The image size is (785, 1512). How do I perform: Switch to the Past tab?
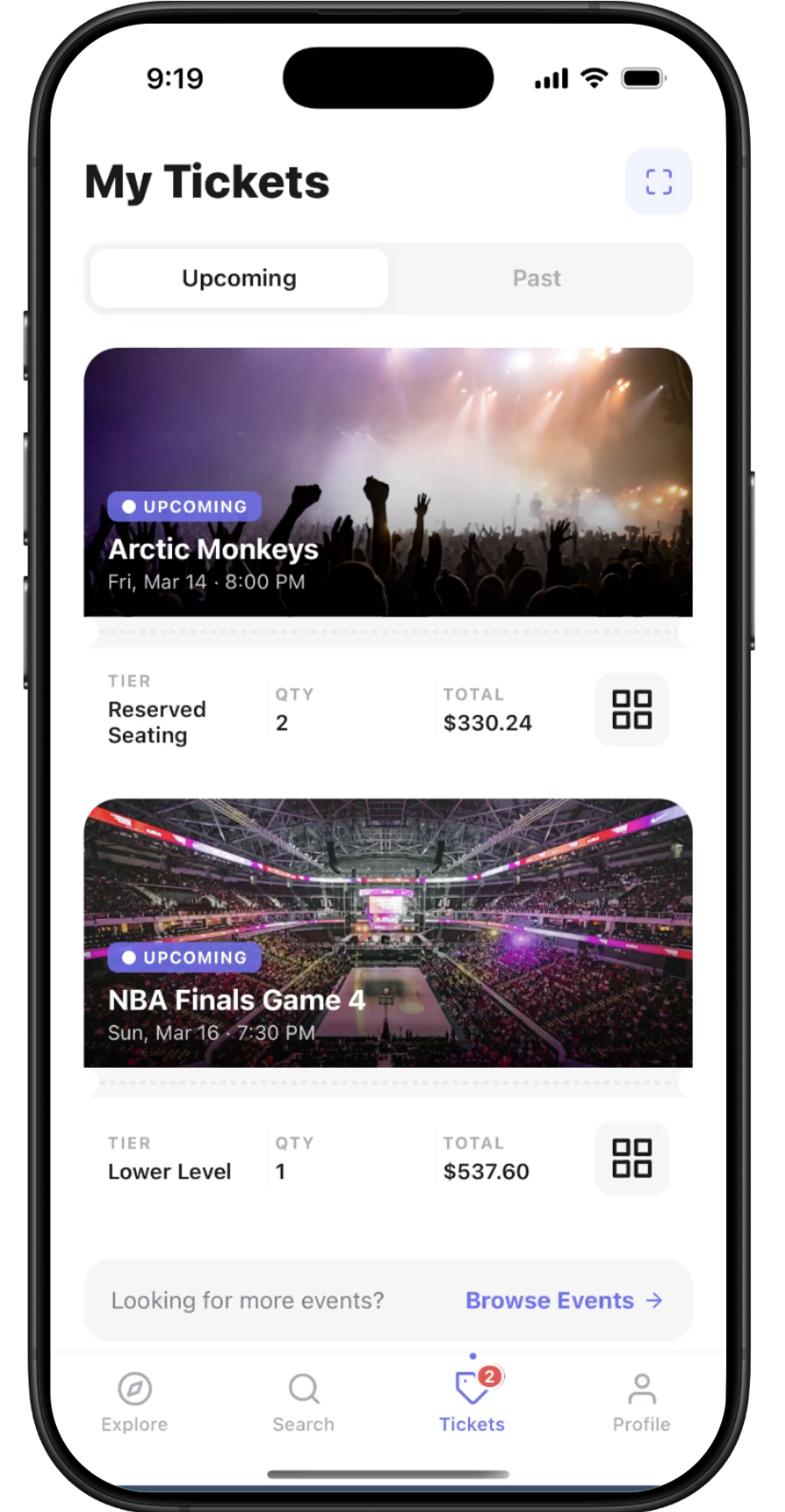pos(537,279)
